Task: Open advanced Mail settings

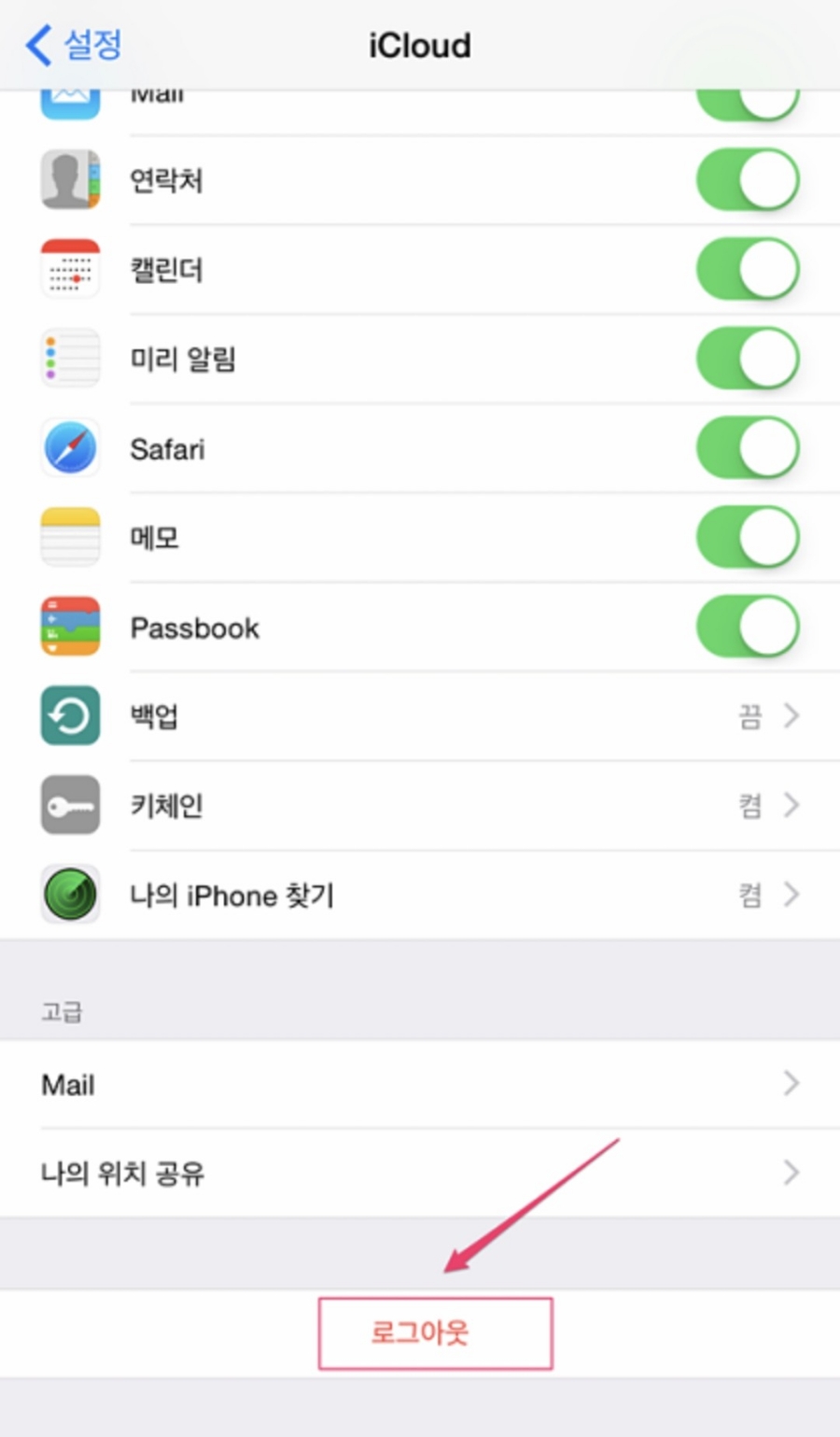Action: [x=420, y=1084]
